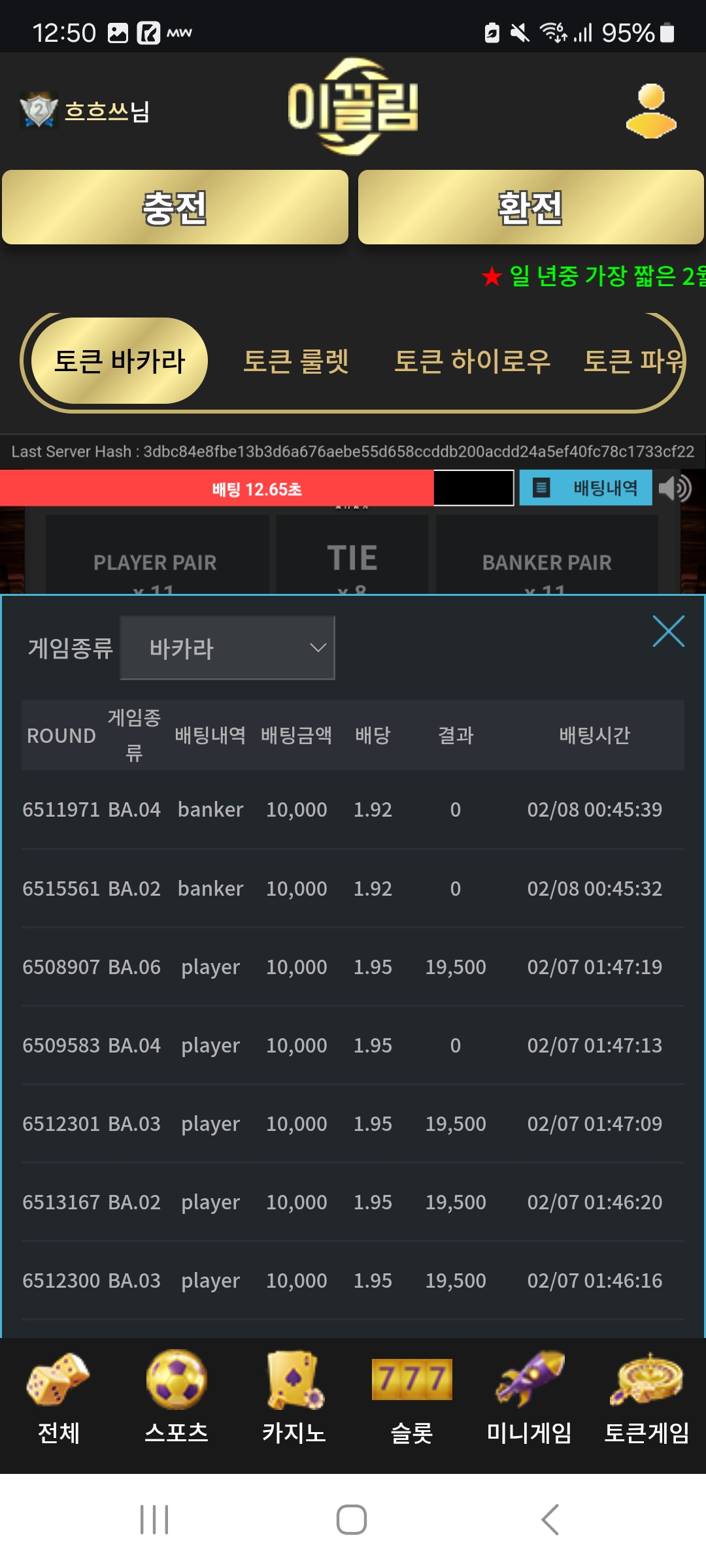Open the 배팅내역 betting history button
Image resolution: width=706 pixels, height=1568 pixels.
586,487
